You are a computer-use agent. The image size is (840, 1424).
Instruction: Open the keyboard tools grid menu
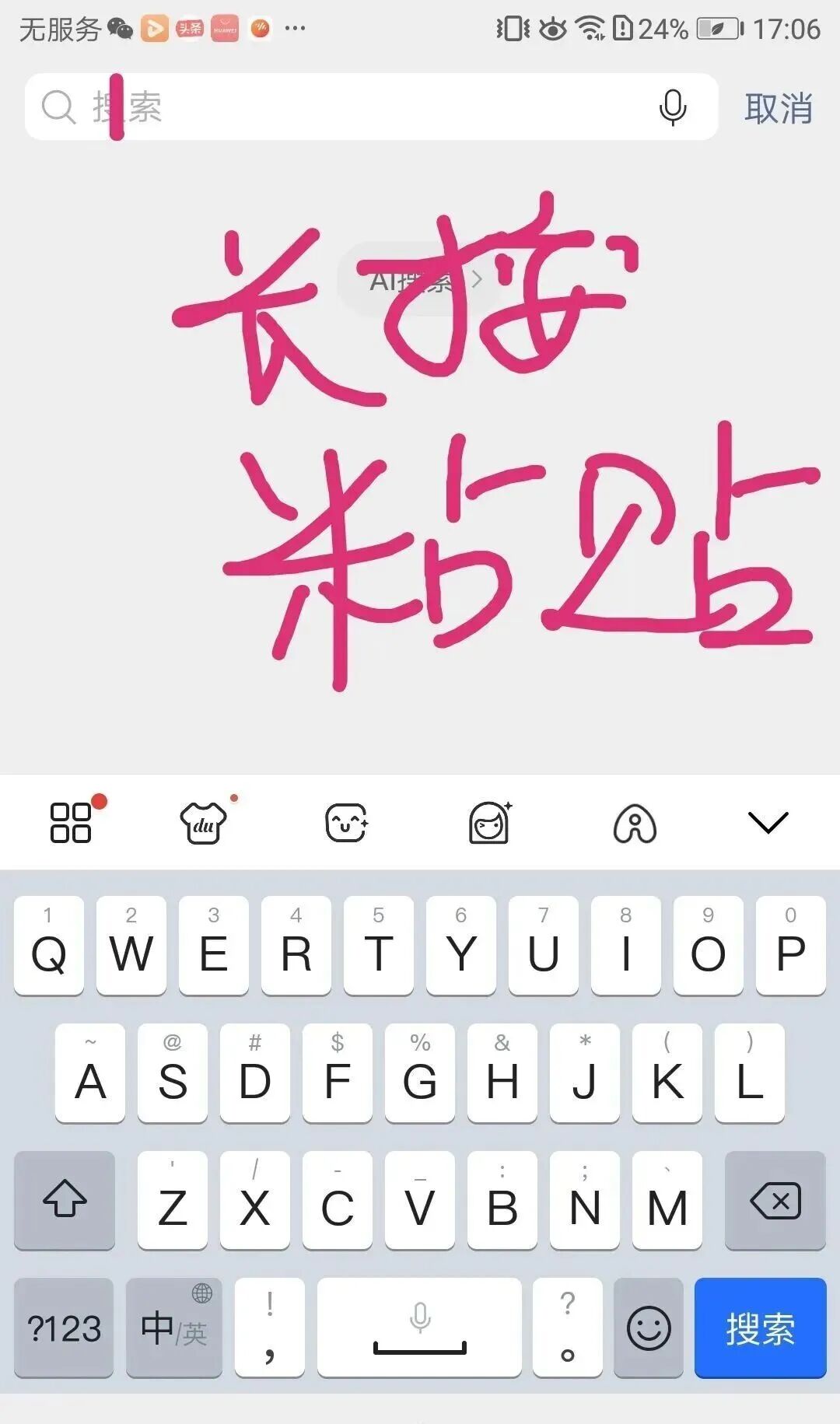click(71, 823)
